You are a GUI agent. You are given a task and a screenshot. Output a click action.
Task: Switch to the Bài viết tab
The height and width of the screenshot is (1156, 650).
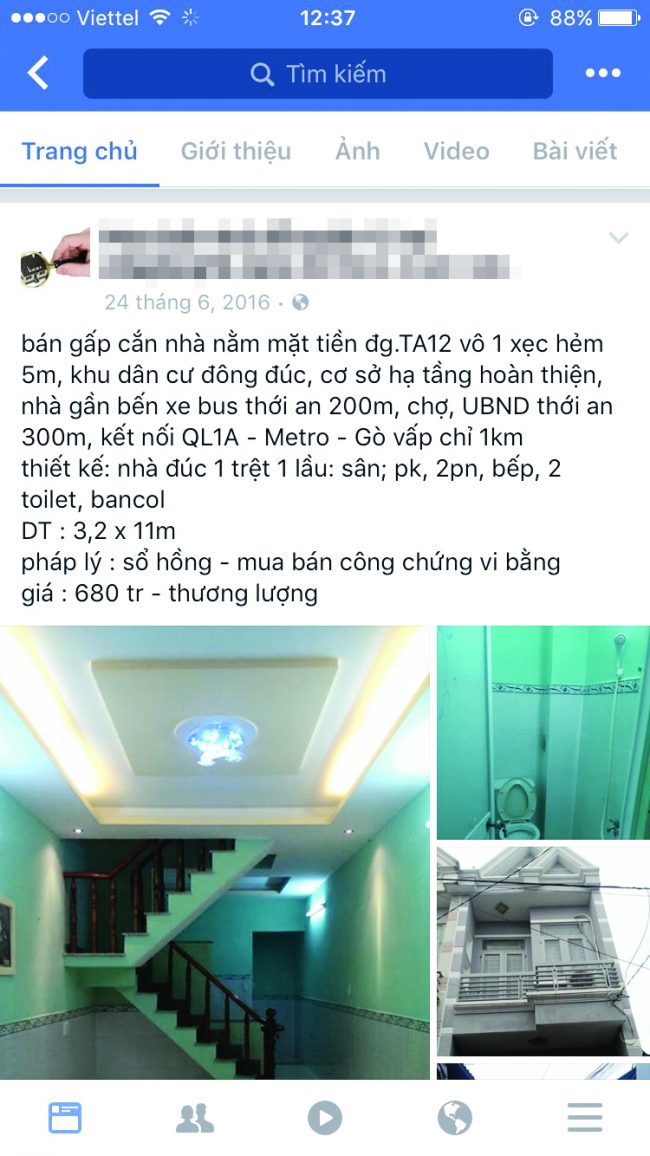575,151
